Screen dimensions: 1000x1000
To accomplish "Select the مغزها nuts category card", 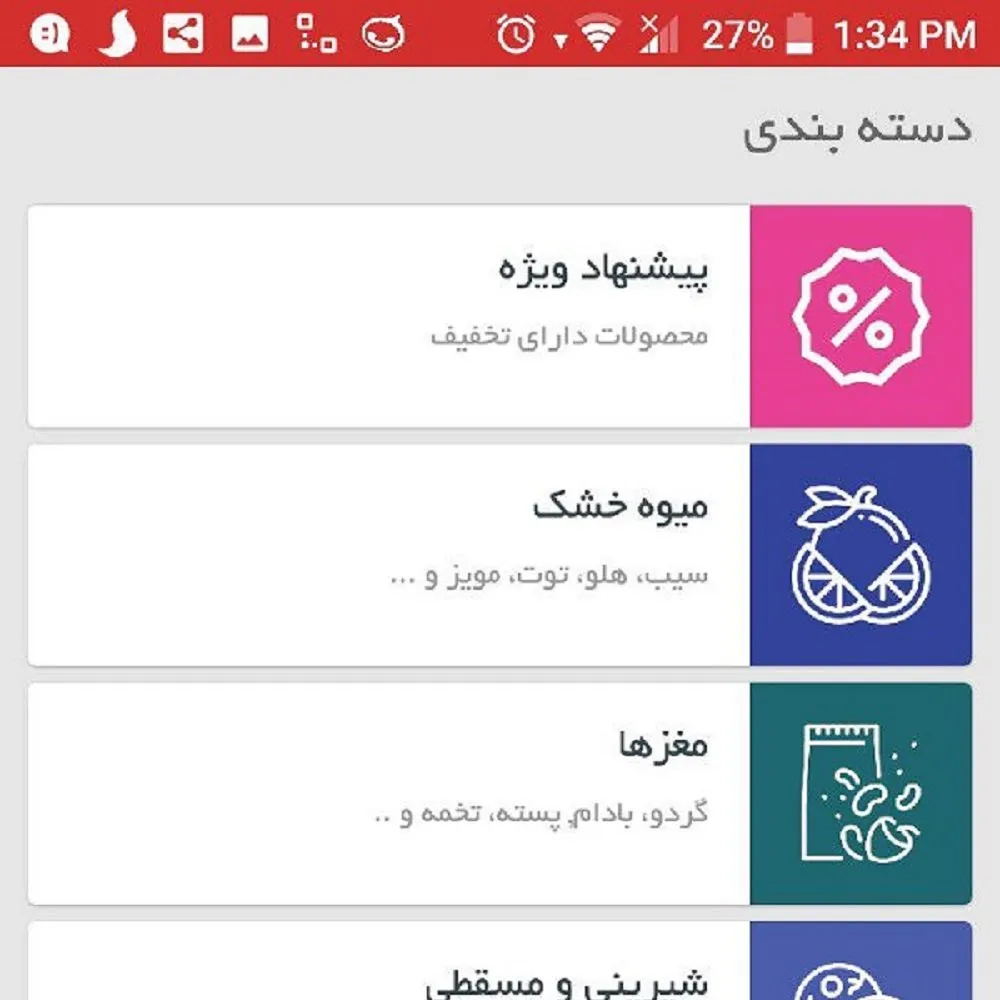I will (x=500, y=793).
